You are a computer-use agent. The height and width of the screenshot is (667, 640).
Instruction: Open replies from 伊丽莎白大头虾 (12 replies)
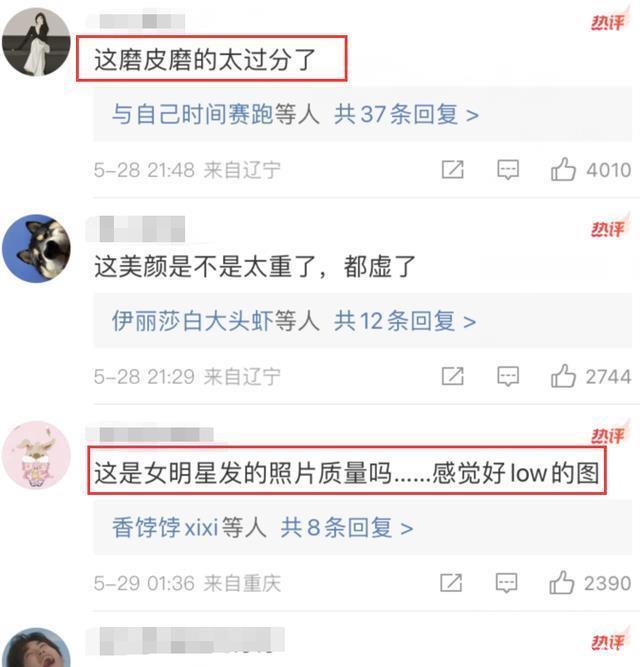[x=294, y=321]
